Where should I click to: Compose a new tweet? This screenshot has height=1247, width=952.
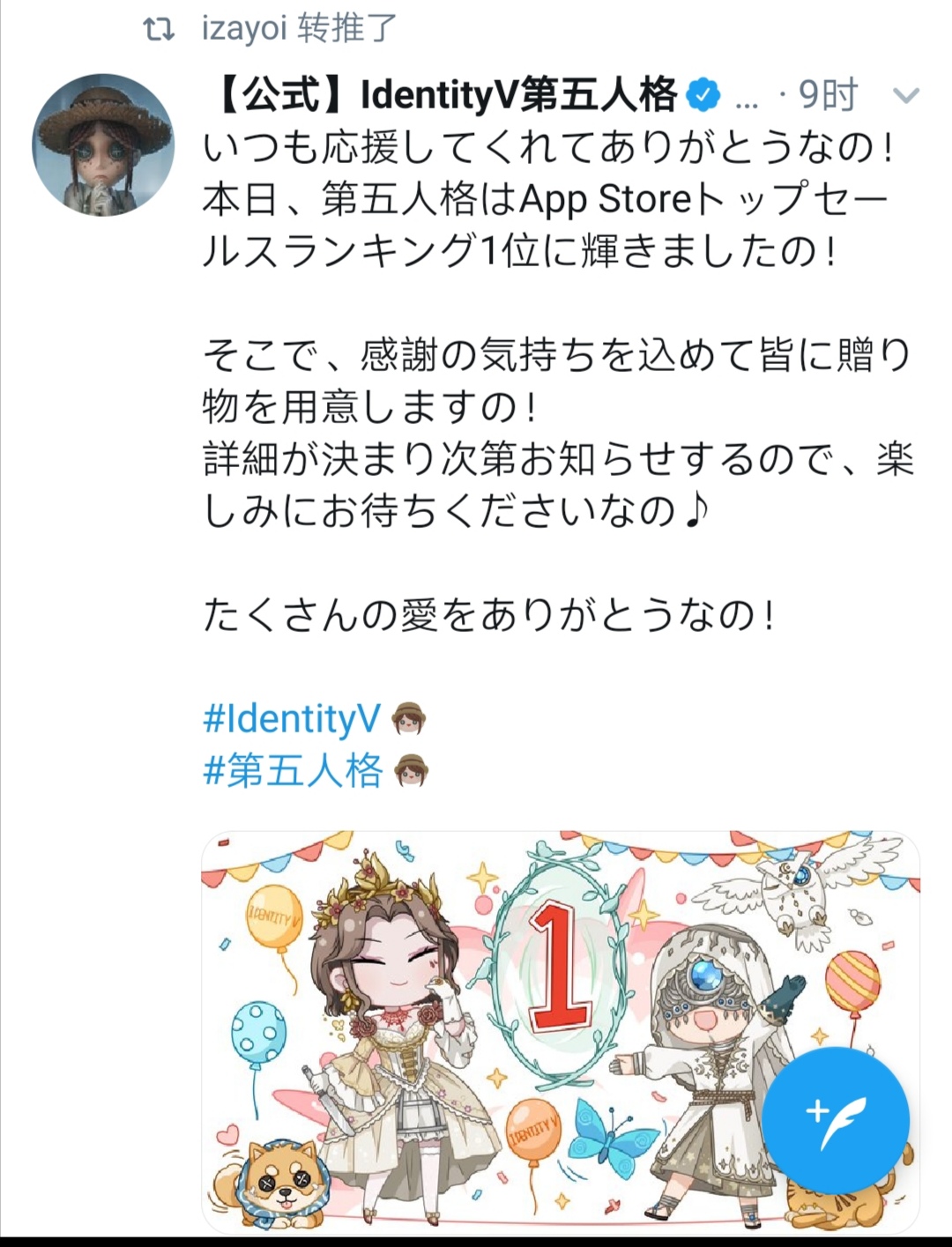[x=835, y=1112]
